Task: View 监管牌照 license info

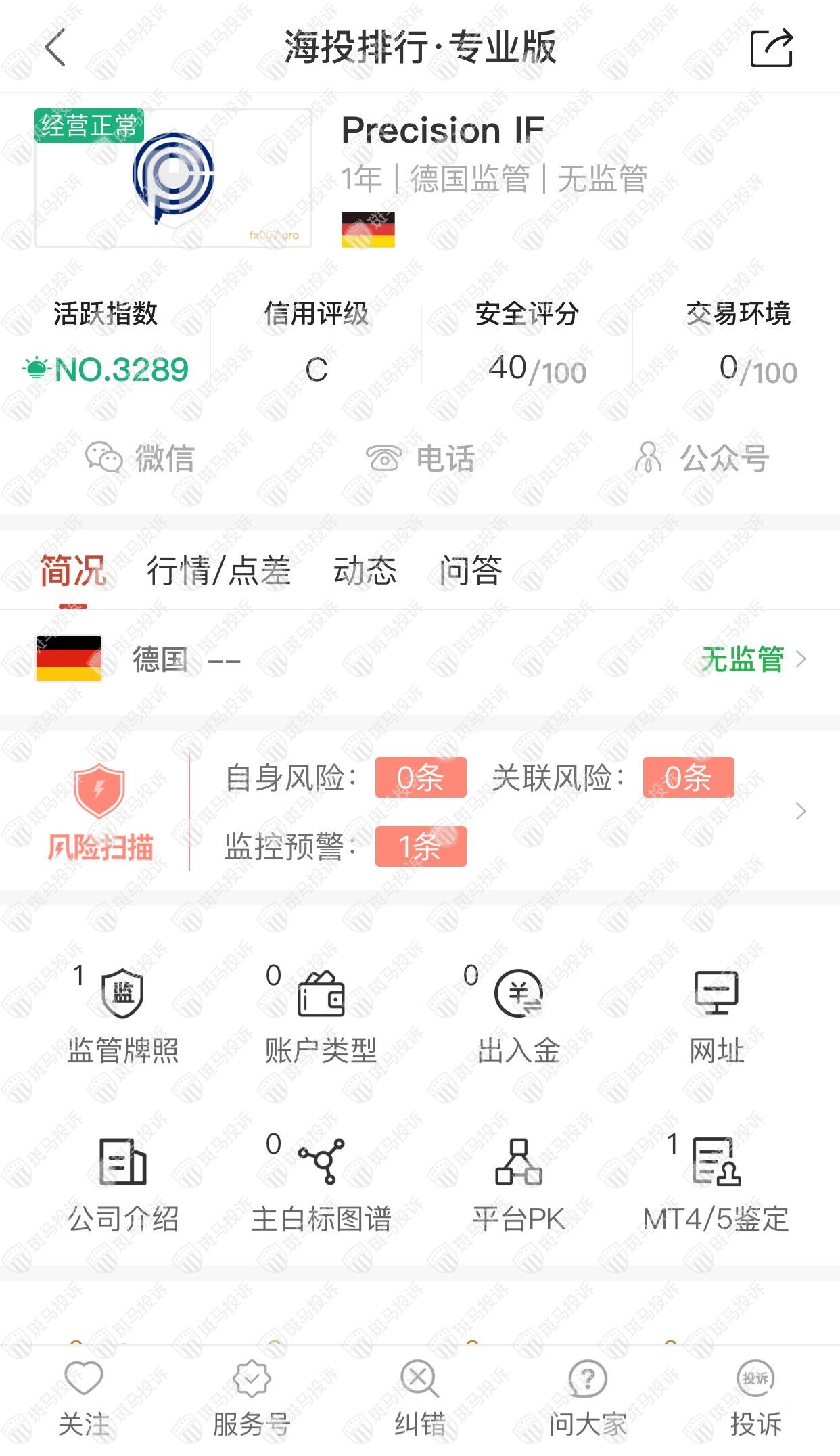Action: pyautogui.click(x=123, y=1015)
